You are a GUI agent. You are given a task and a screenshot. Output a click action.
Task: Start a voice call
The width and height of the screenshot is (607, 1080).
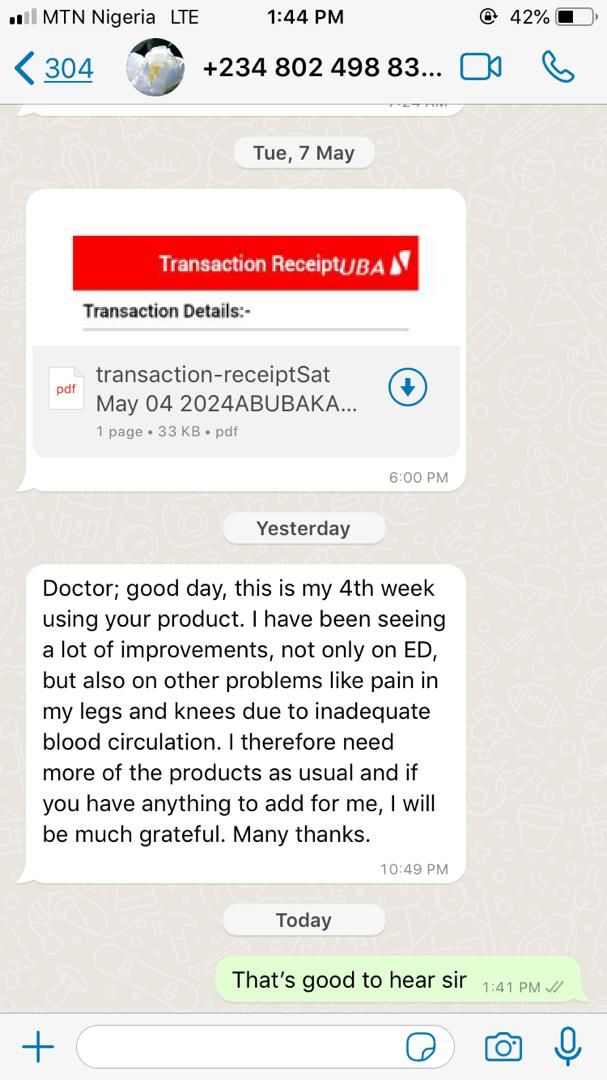tap(557, 67)
